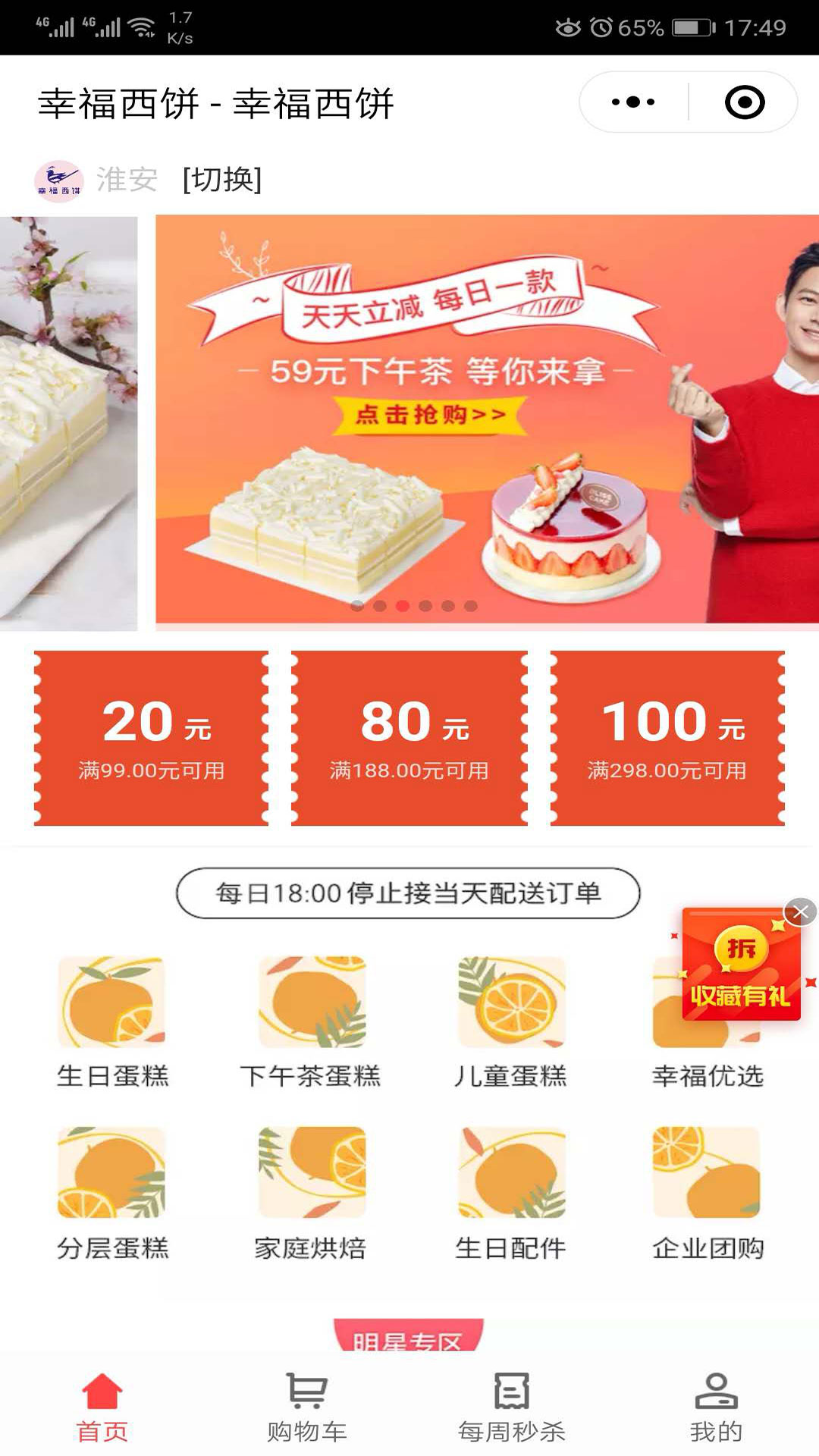Browse 儿童蛋糕 category
Viewport: 819px width, 1456px height.
[511, 1021]
